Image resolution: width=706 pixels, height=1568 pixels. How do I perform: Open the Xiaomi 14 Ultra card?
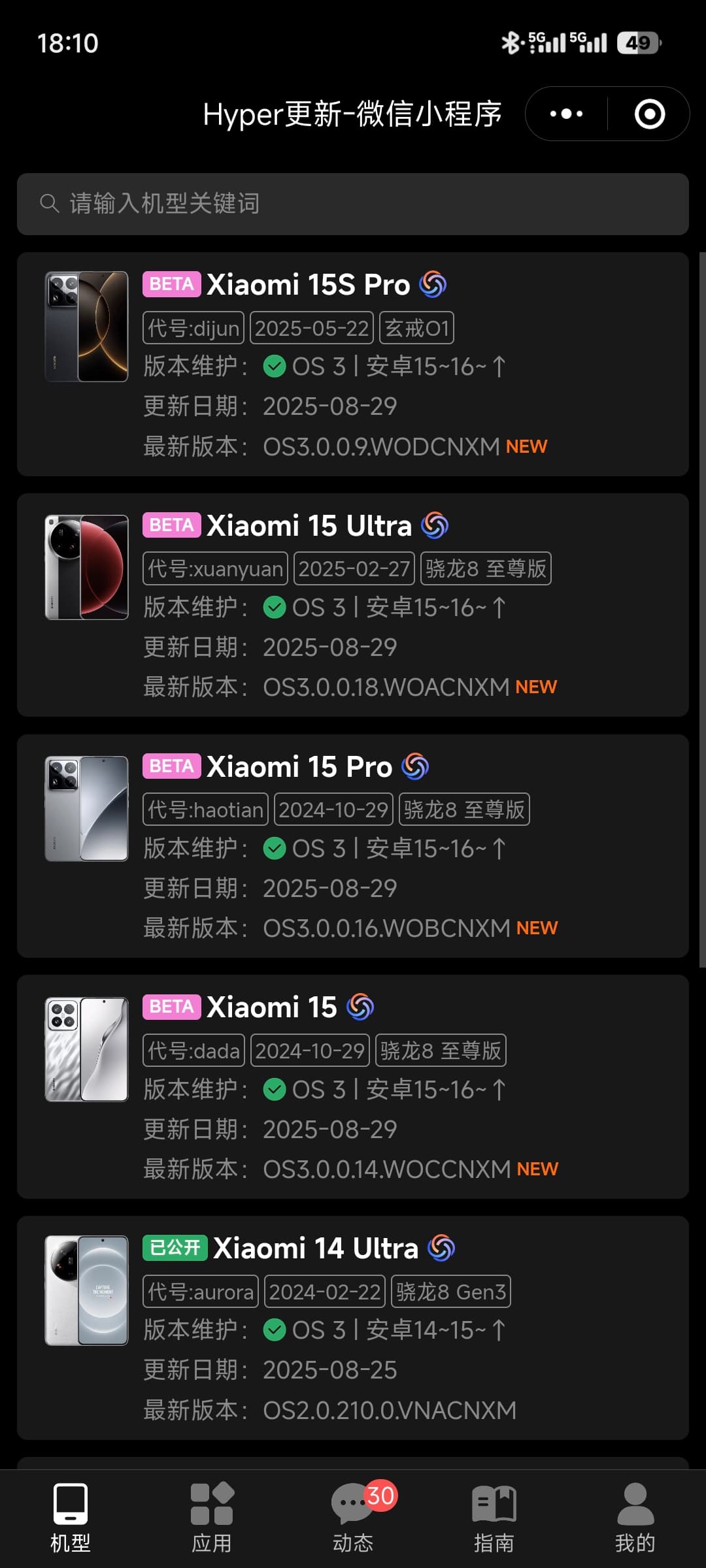(353, 1328)
